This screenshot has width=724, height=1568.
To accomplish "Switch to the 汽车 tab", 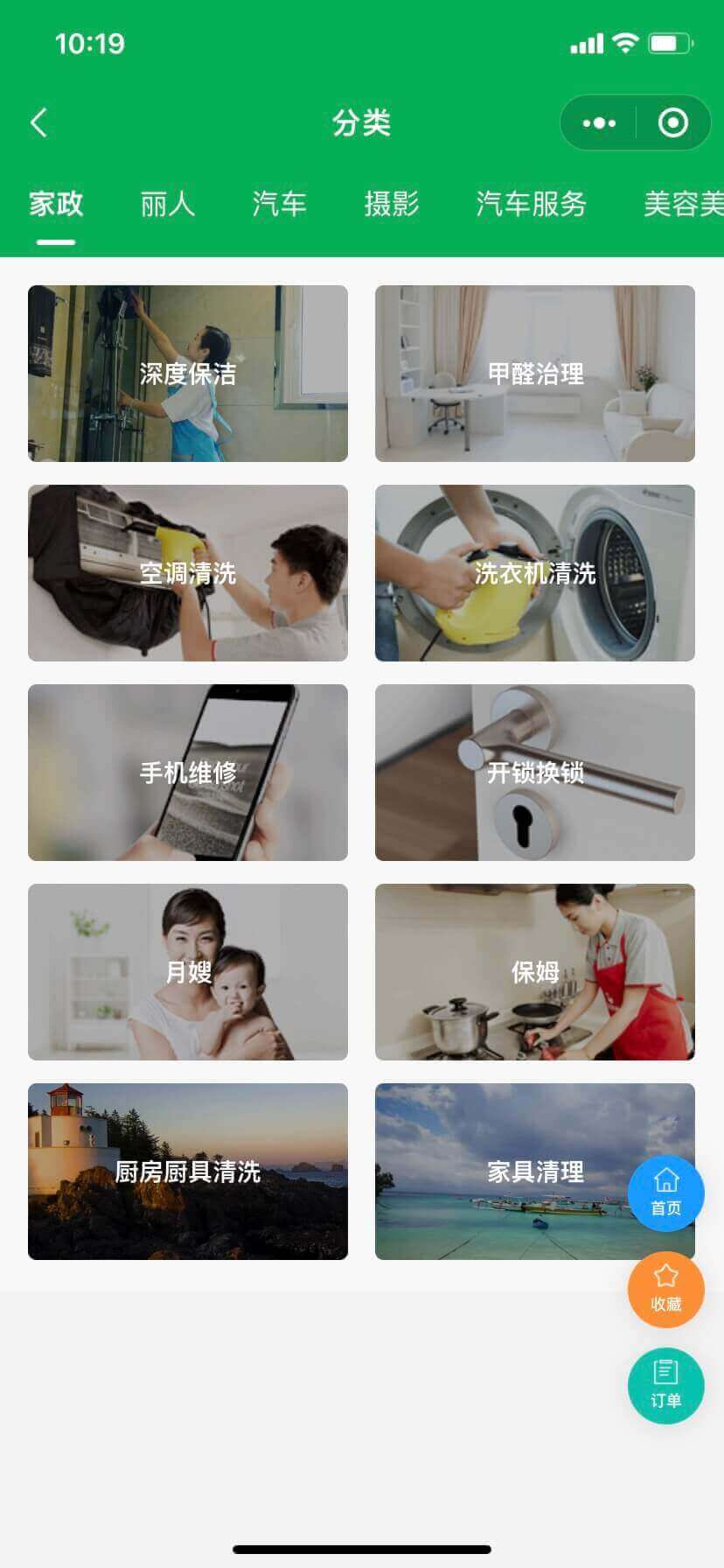I will click(279, 204).
